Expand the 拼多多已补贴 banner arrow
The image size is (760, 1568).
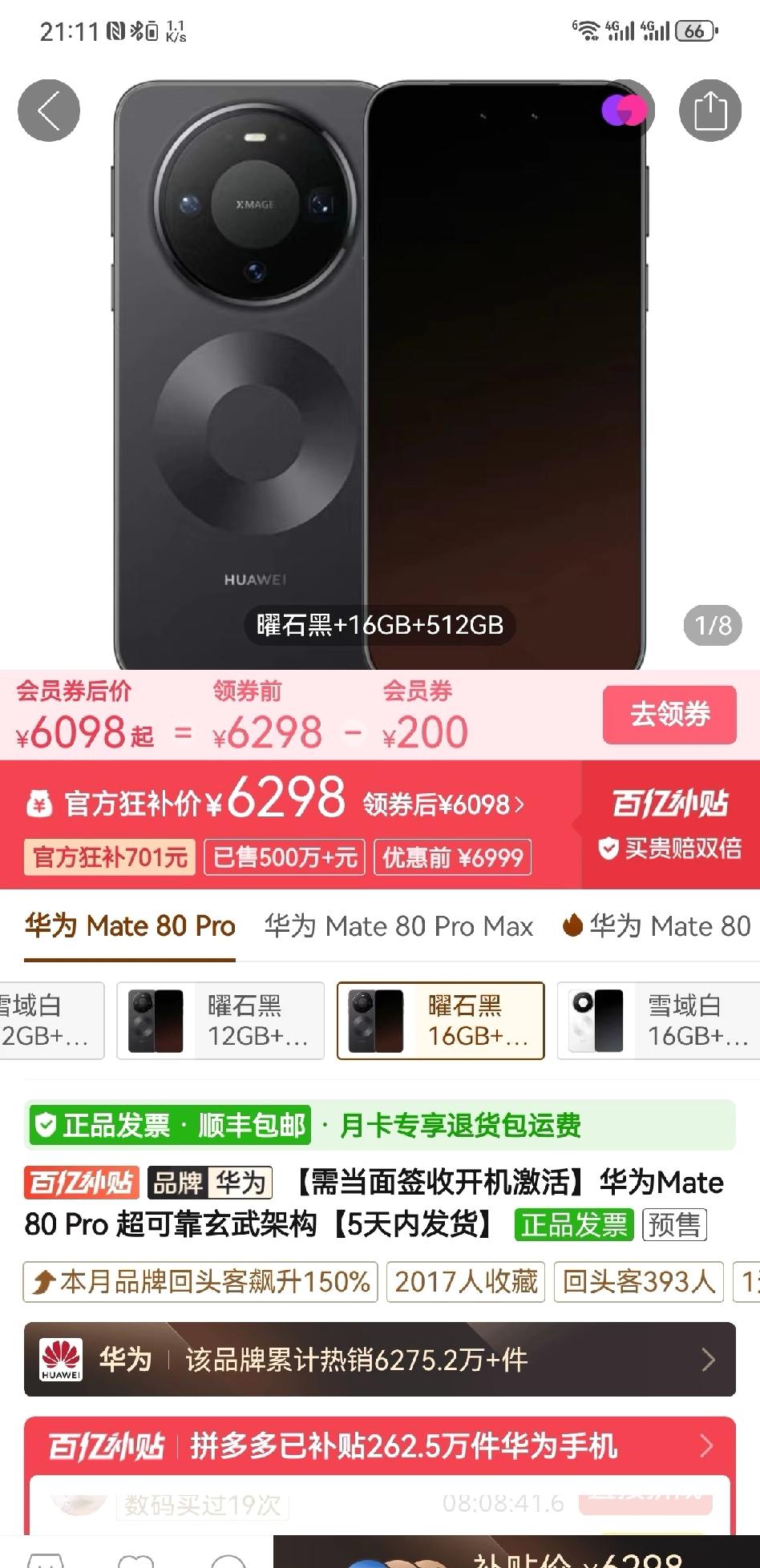[705, 1448]
